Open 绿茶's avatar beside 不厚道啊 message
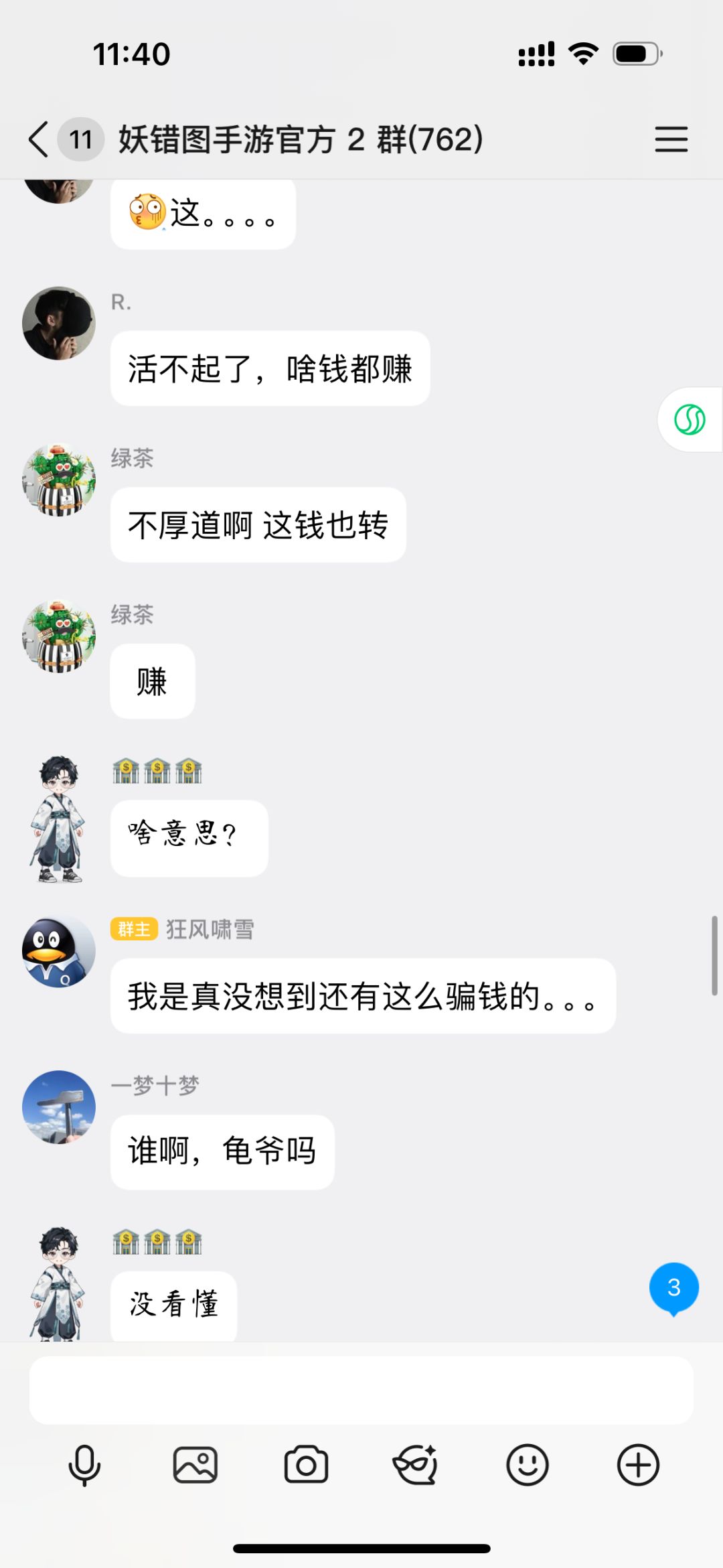Screen dimensions: 723x1568 pyautogui.click(x=59, y=480)
